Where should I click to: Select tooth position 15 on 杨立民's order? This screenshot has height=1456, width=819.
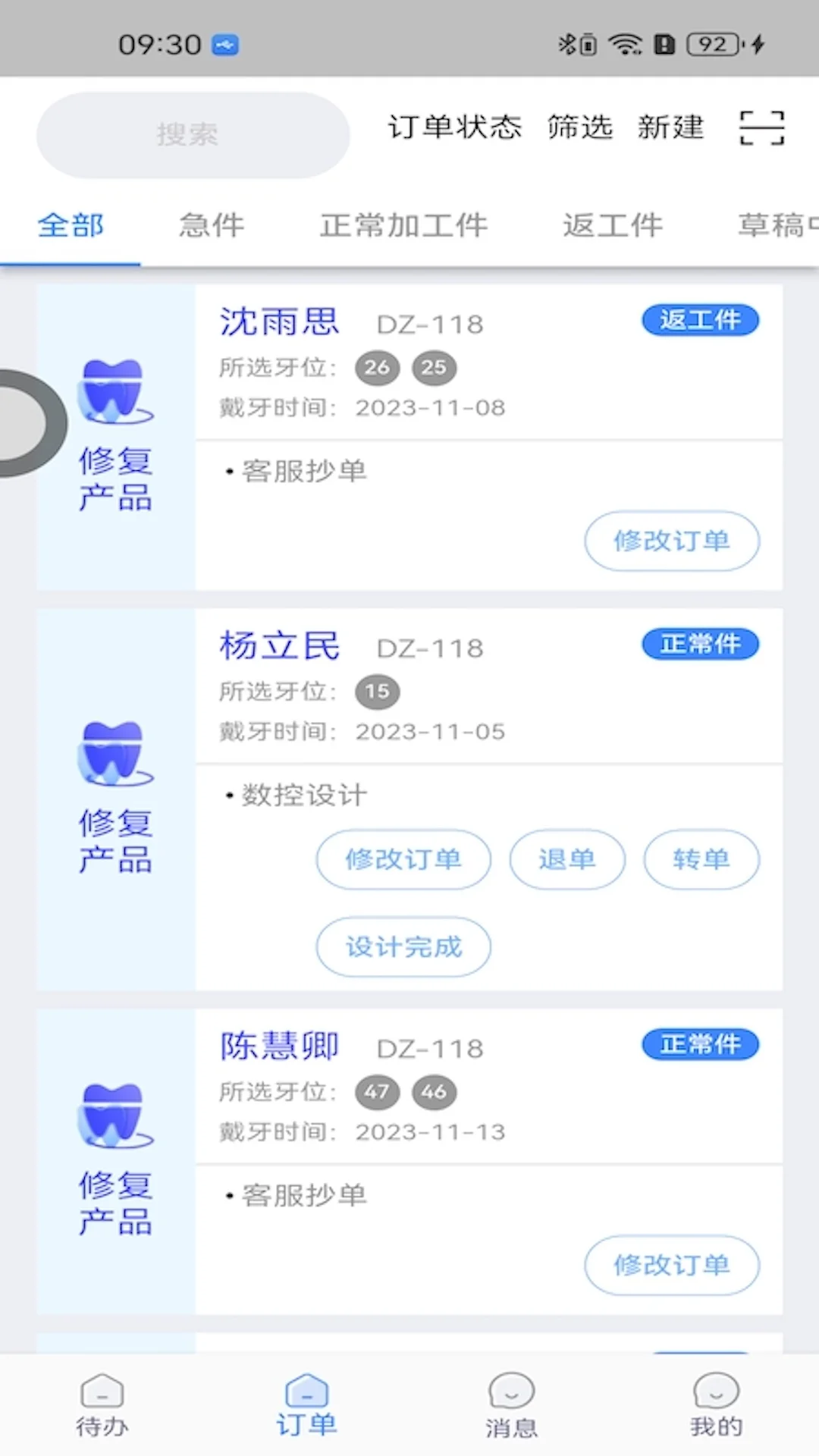point(377,691)
